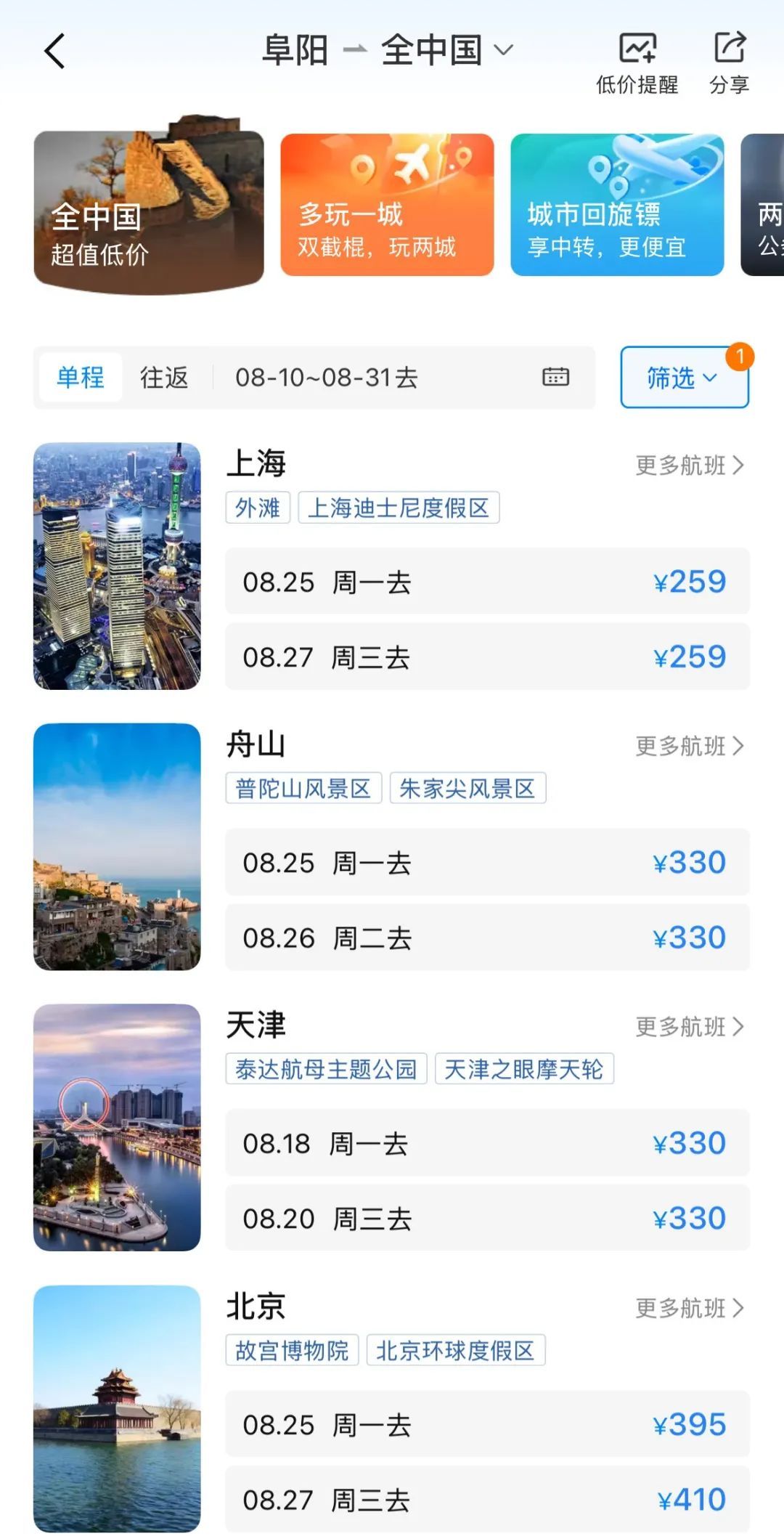Expand 更多航班 for 北京

[690, 1309]
